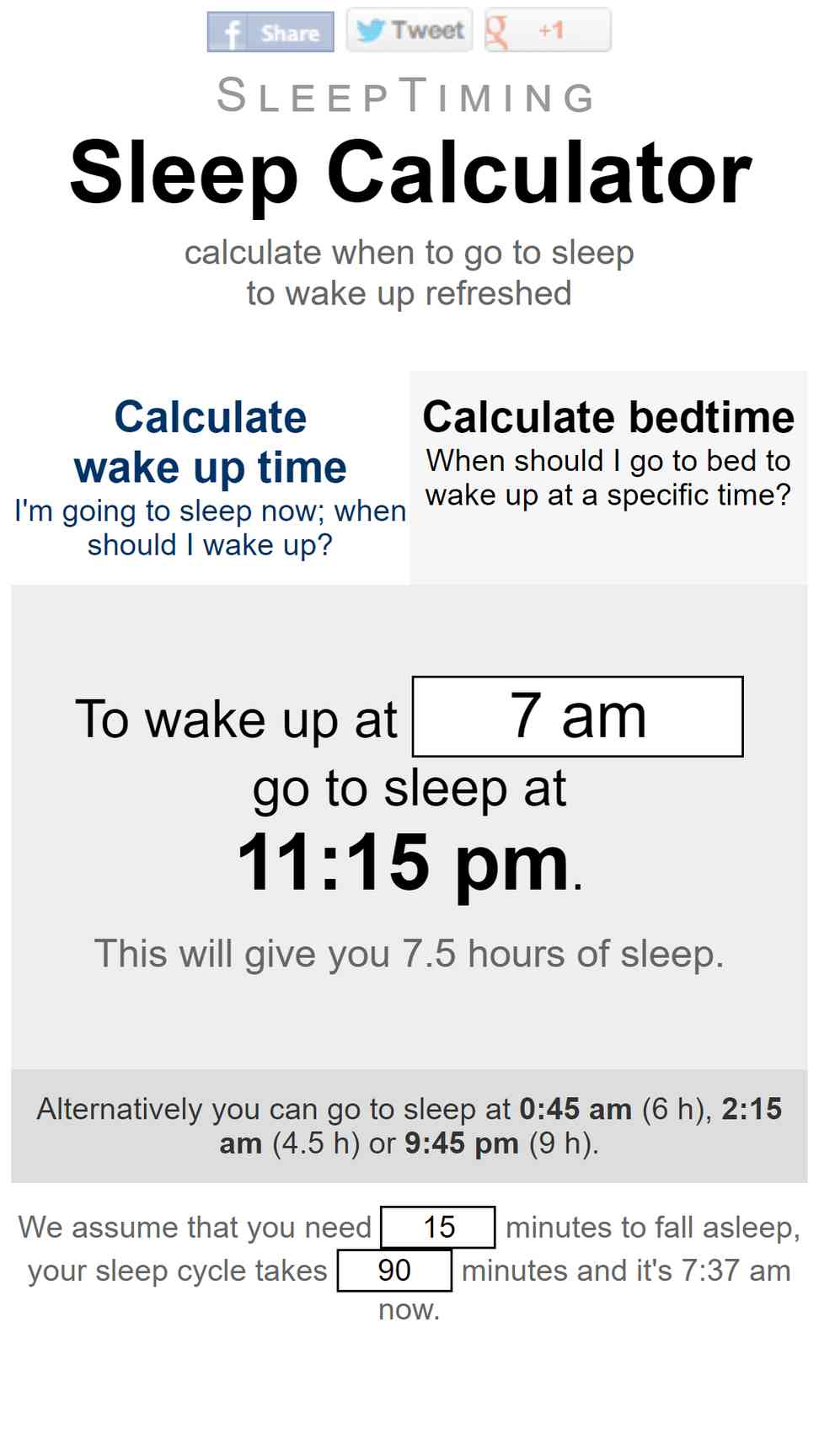
Task: Click the Google +1 button
Action: pyautogui.click(x=548, y=30)
